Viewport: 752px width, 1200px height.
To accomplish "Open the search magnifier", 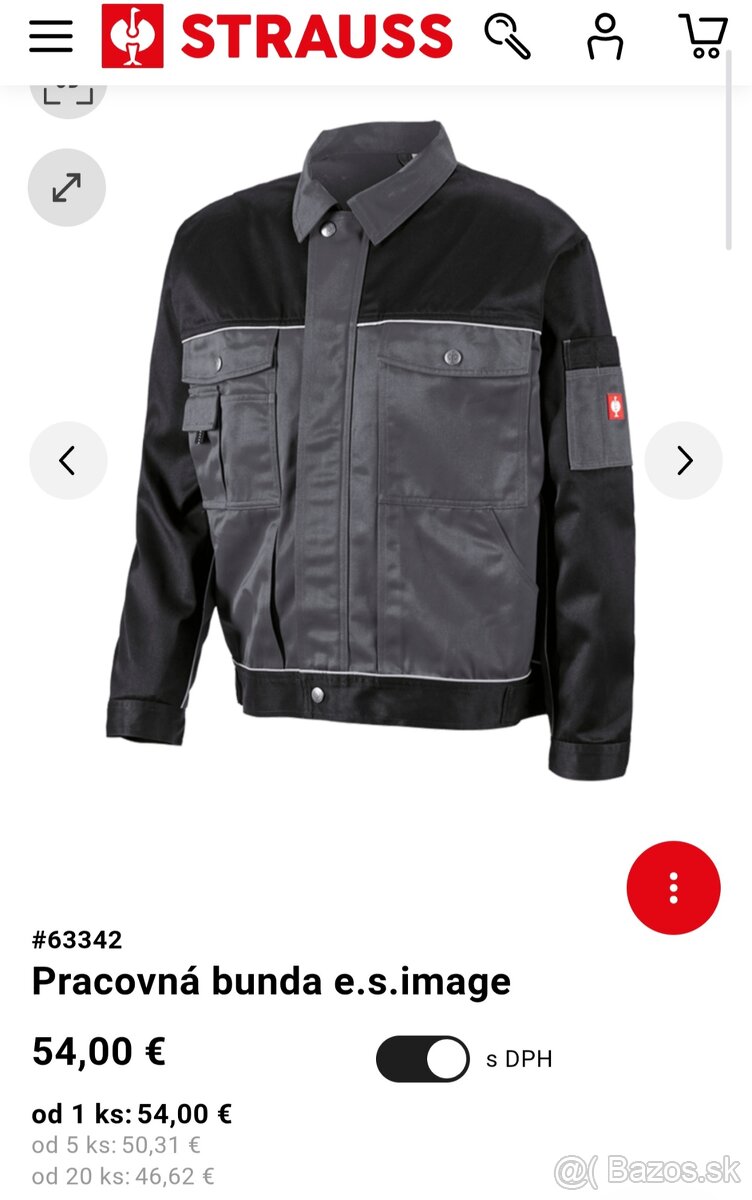I will coord(507,36).
